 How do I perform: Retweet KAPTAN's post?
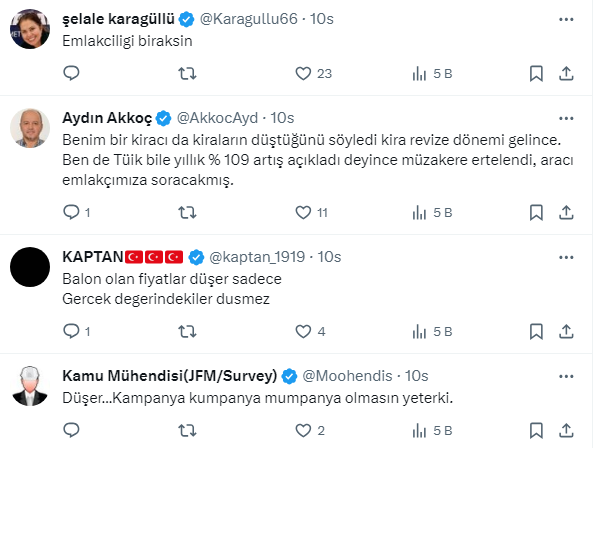187,331
